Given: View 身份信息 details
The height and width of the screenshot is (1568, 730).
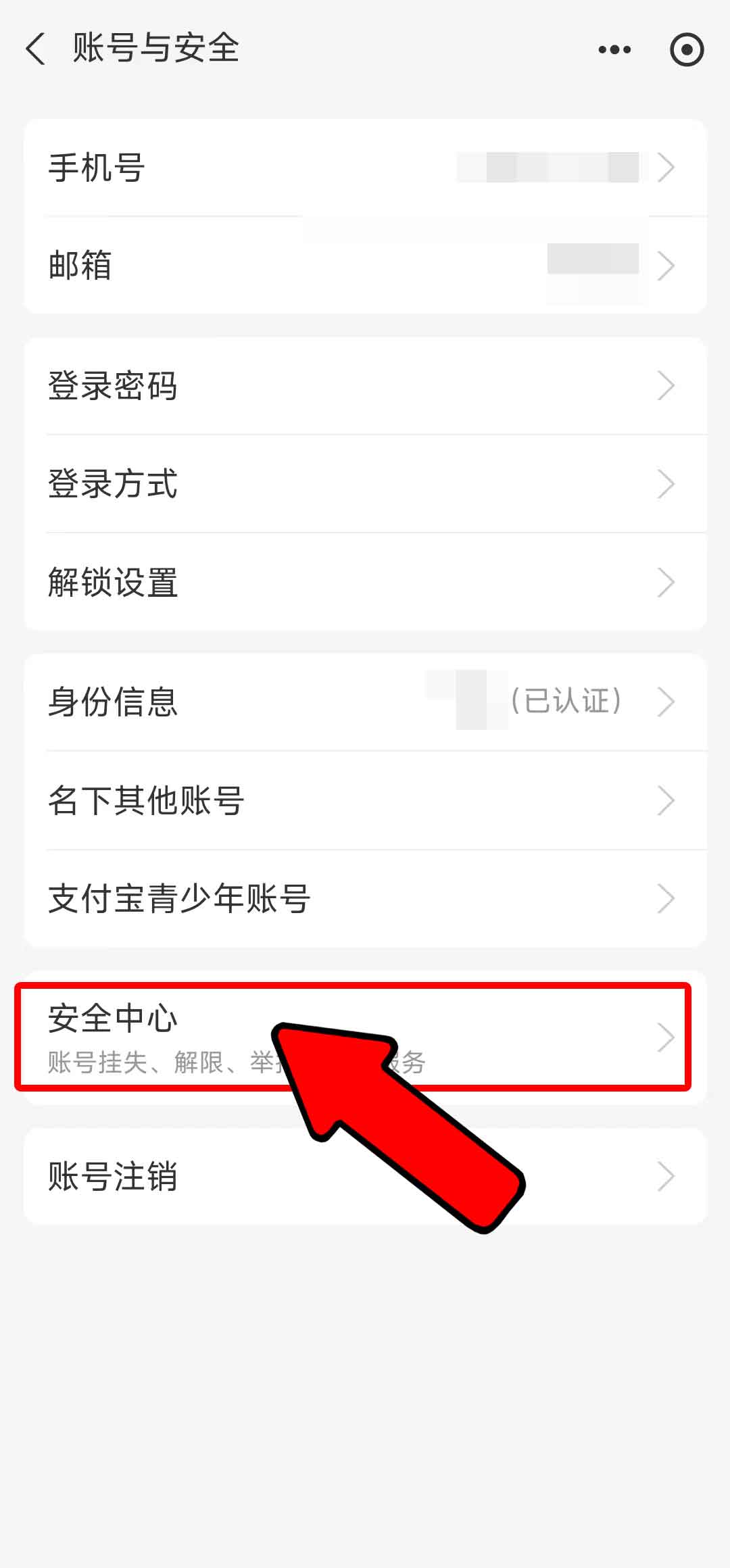Looking at the screenshot, I should click(365, 702).
